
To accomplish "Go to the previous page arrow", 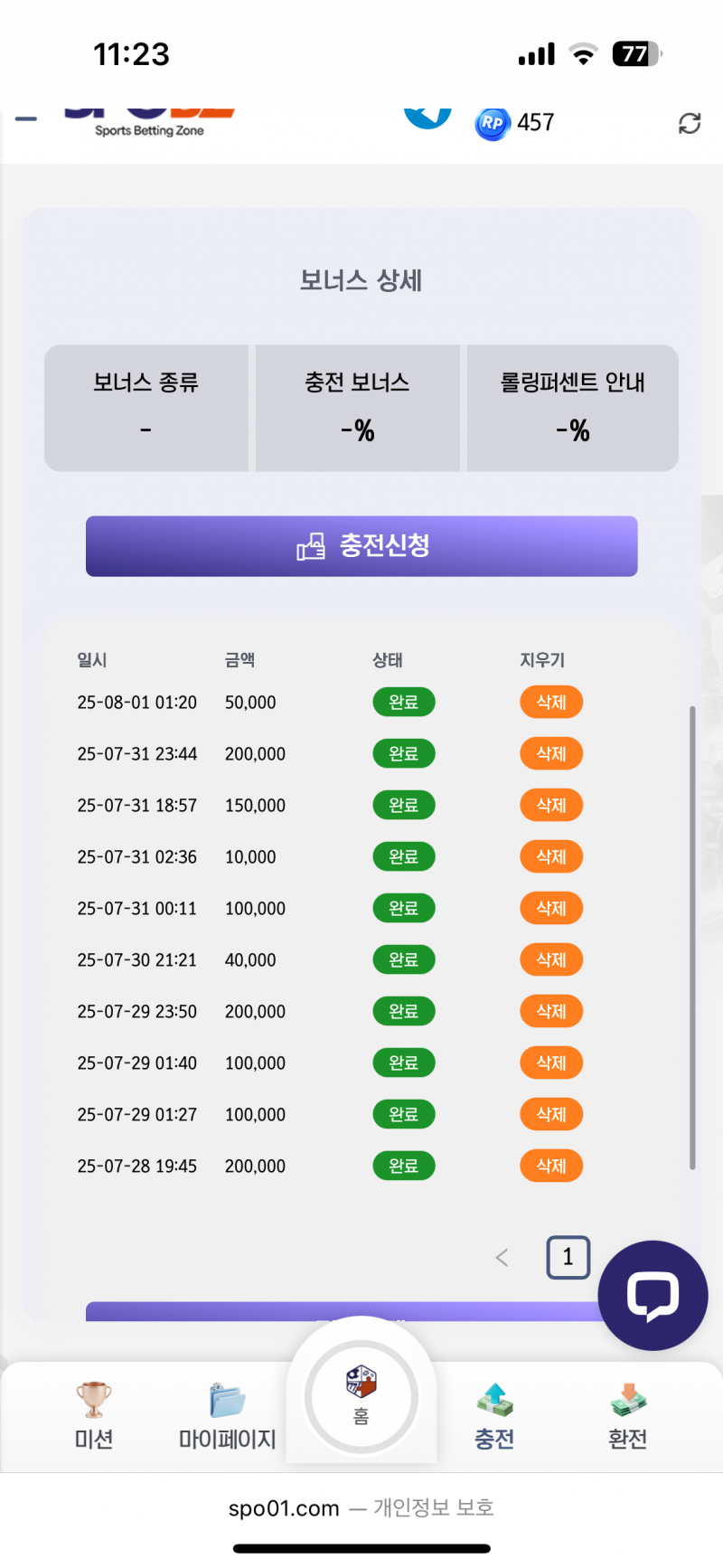I will [502, 1258].
